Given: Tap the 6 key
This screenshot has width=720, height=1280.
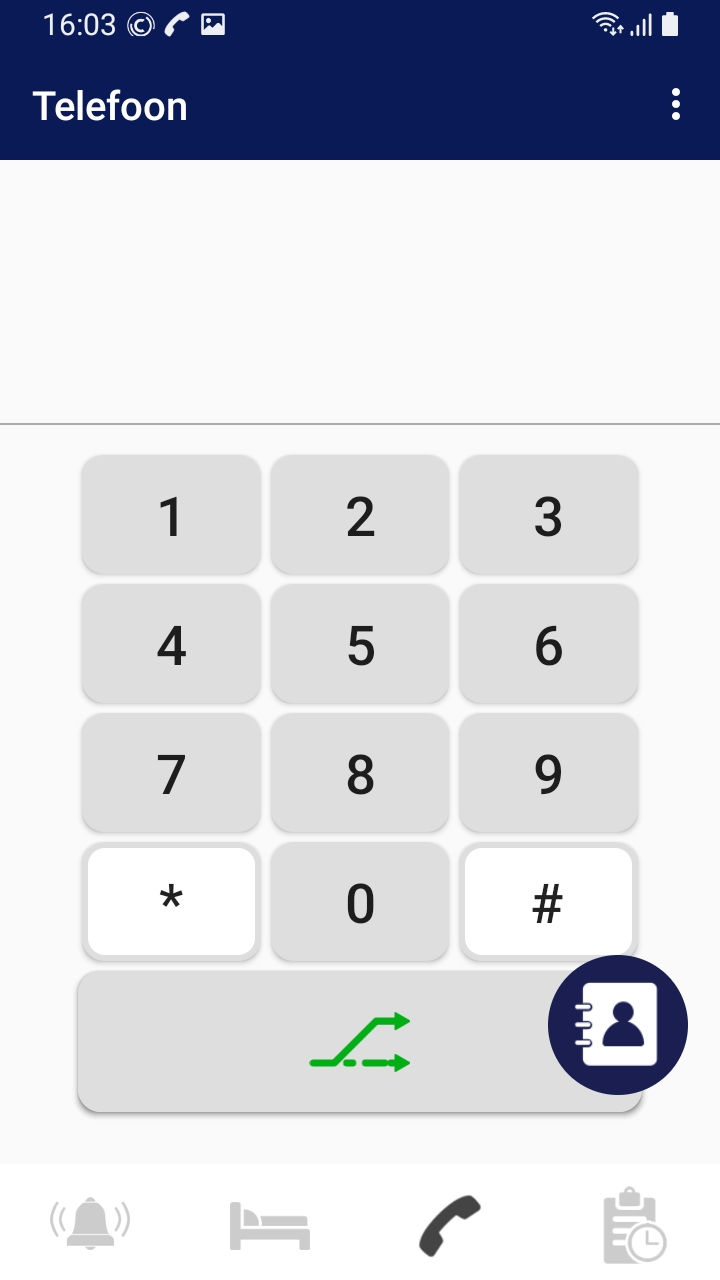Looking at the screenshot, I should point(548,644).
